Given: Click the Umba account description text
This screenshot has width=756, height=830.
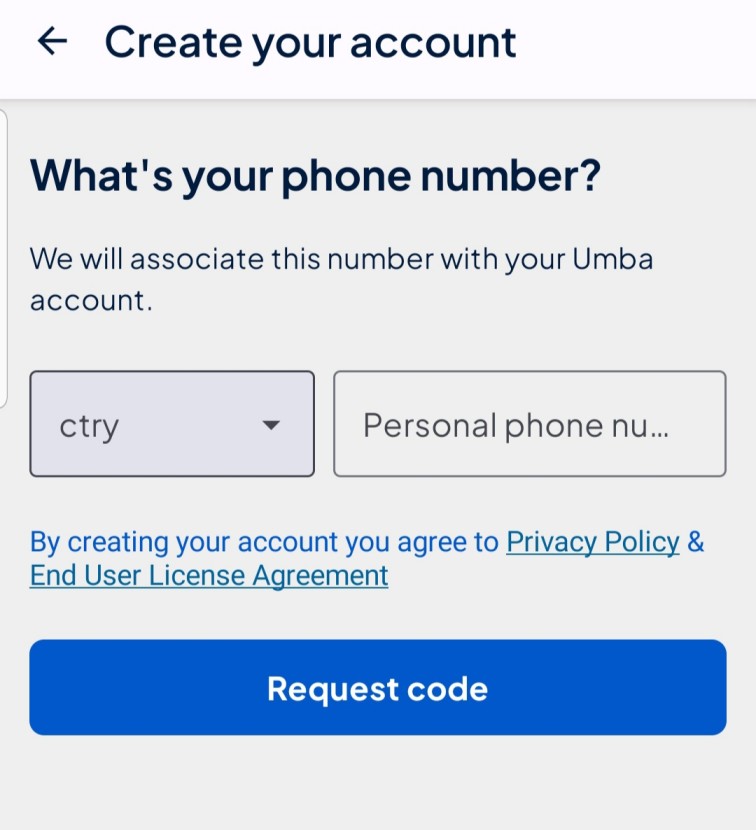Looking at the screenshot, I should 342,278.
